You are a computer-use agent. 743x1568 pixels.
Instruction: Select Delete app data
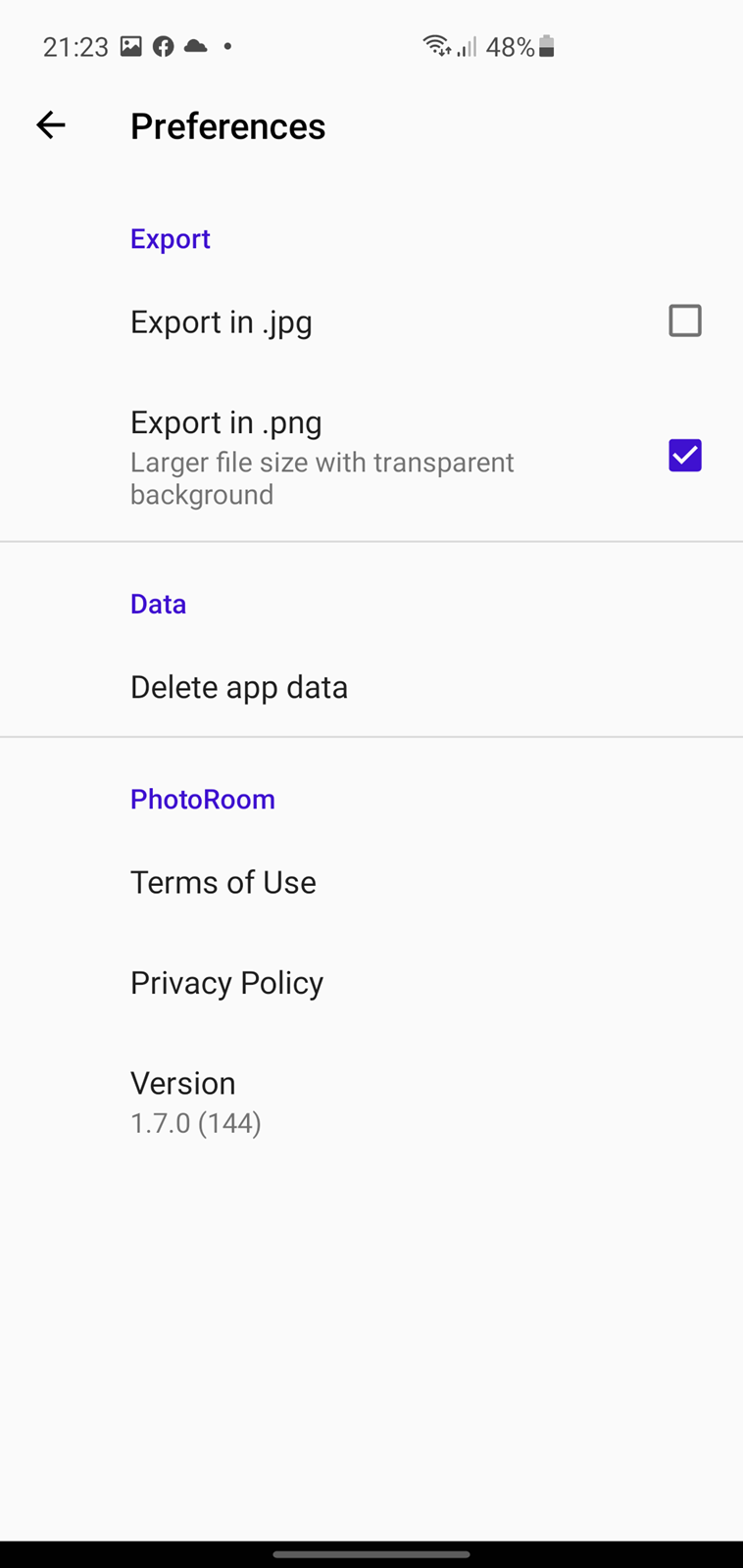(x=371, y=687)
